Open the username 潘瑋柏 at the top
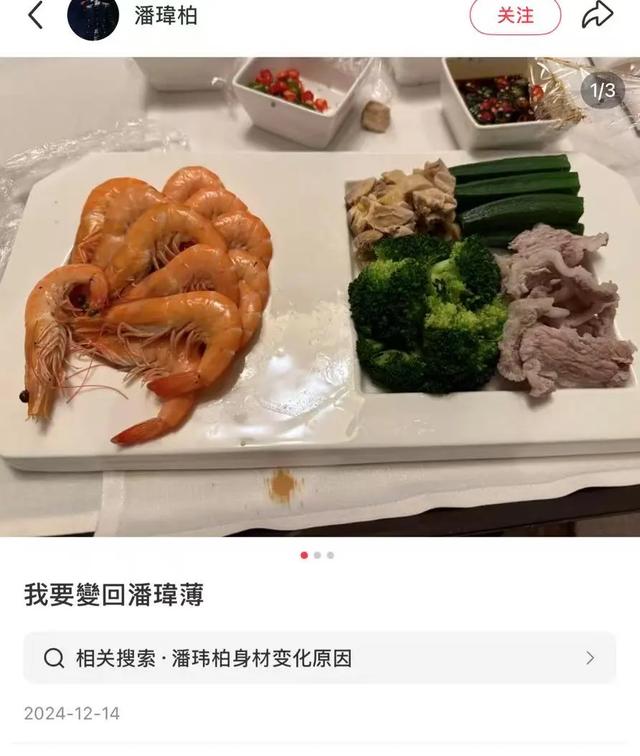The width and height of the screenshot is (640, 756). [x=166, y=16]
